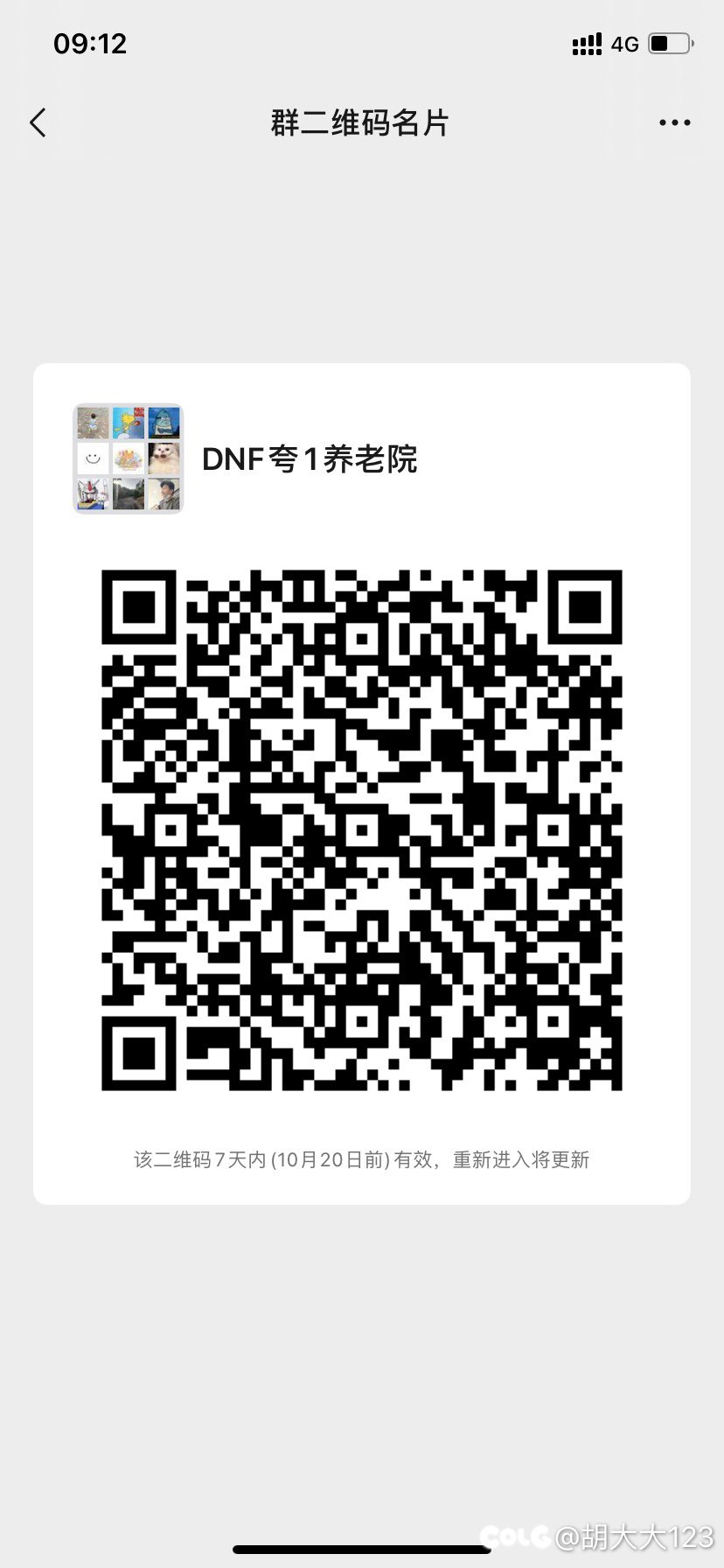Tap the white cat avatar tile
The image size is (724, 1568).
[164, 457]
